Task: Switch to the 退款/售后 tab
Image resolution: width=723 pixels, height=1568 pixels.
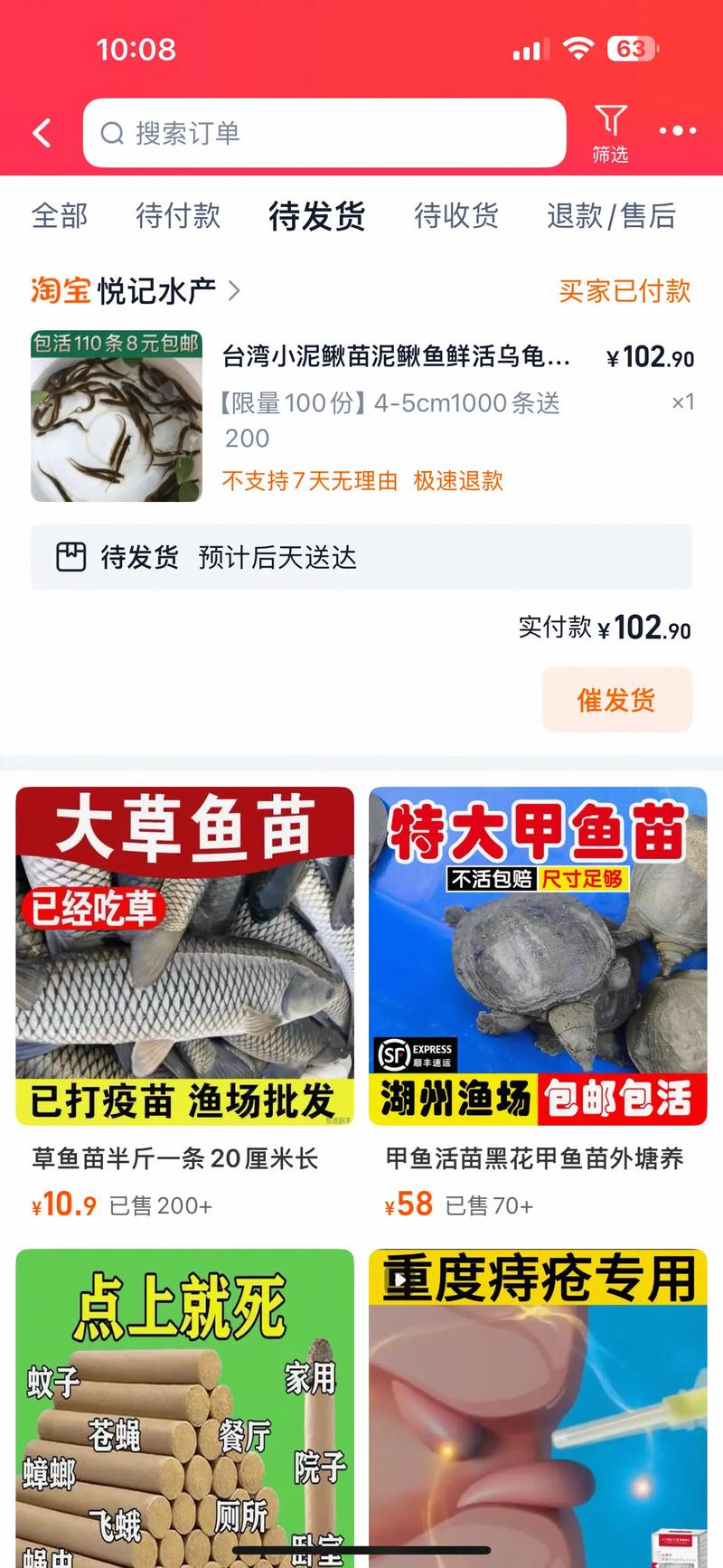Action: coord(613,216)
